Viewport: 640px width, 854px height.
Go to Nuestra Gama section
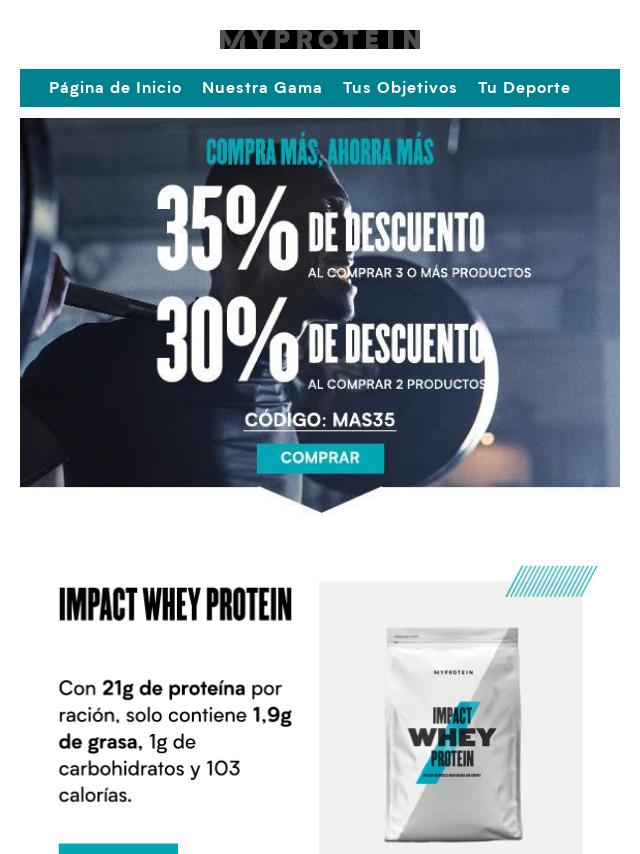[262, 88]
